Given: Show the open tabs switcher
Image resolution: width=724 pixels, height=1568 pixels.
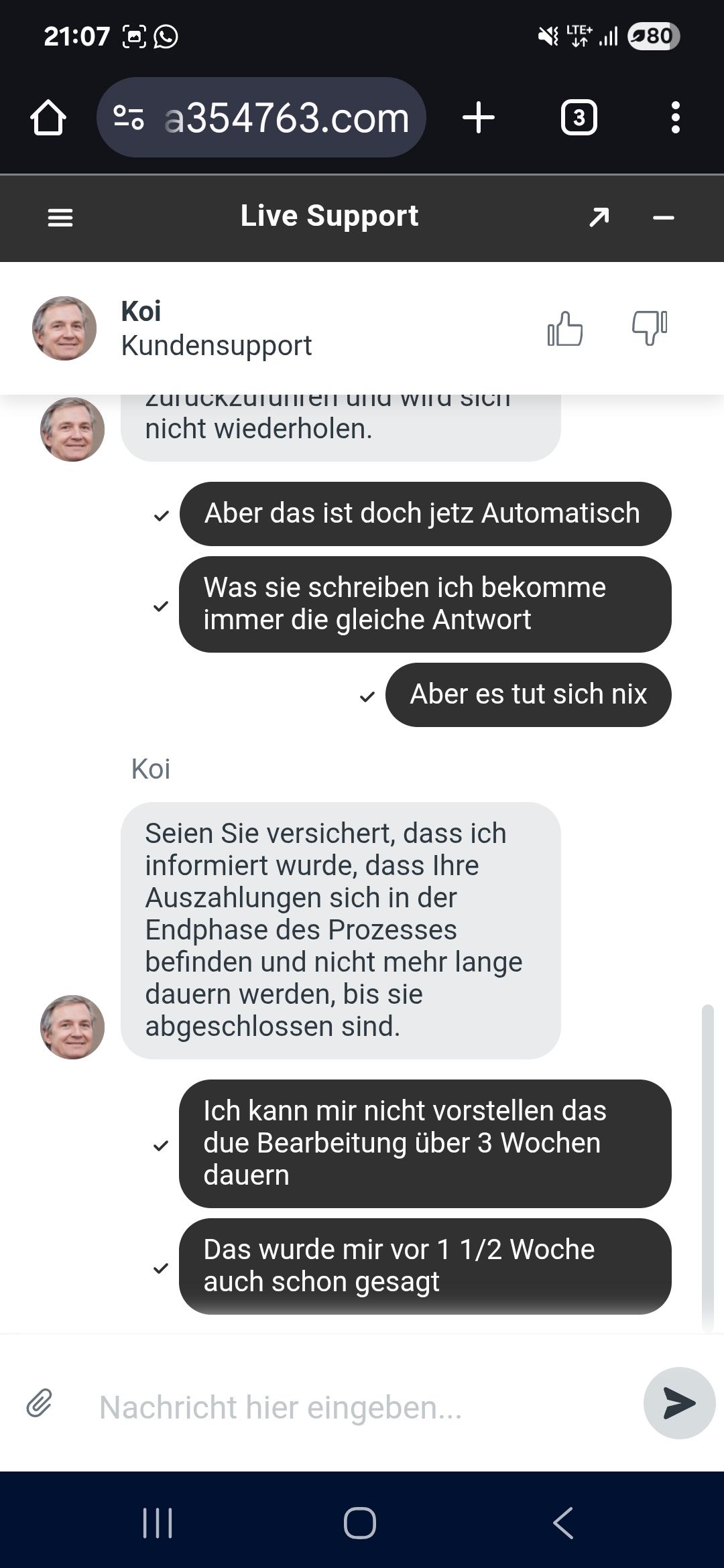Looking at the screenshot, I should [x=579, y=118].
